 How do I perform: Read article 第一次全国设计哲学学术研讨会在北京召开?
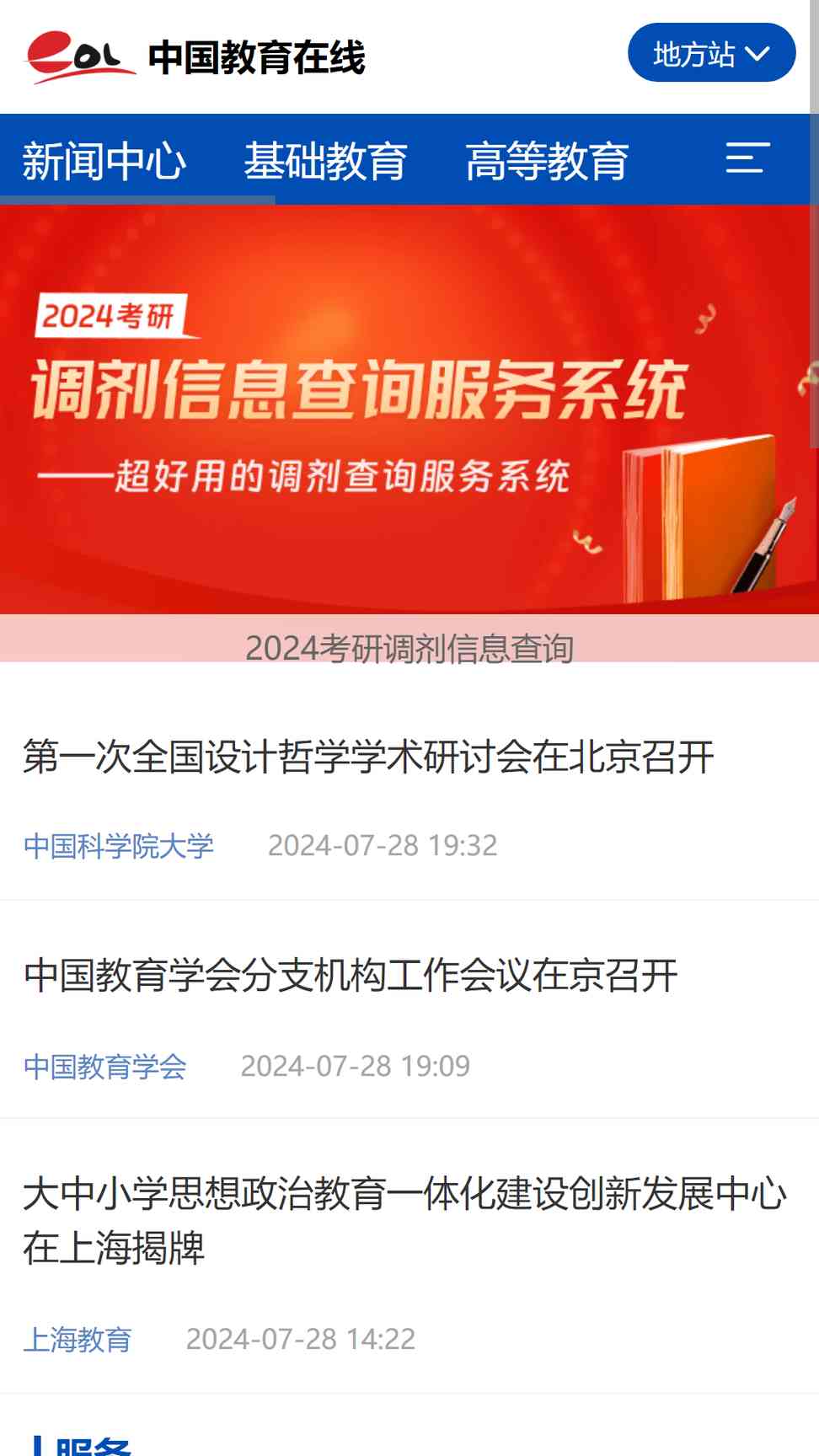[x=368, y=756]
